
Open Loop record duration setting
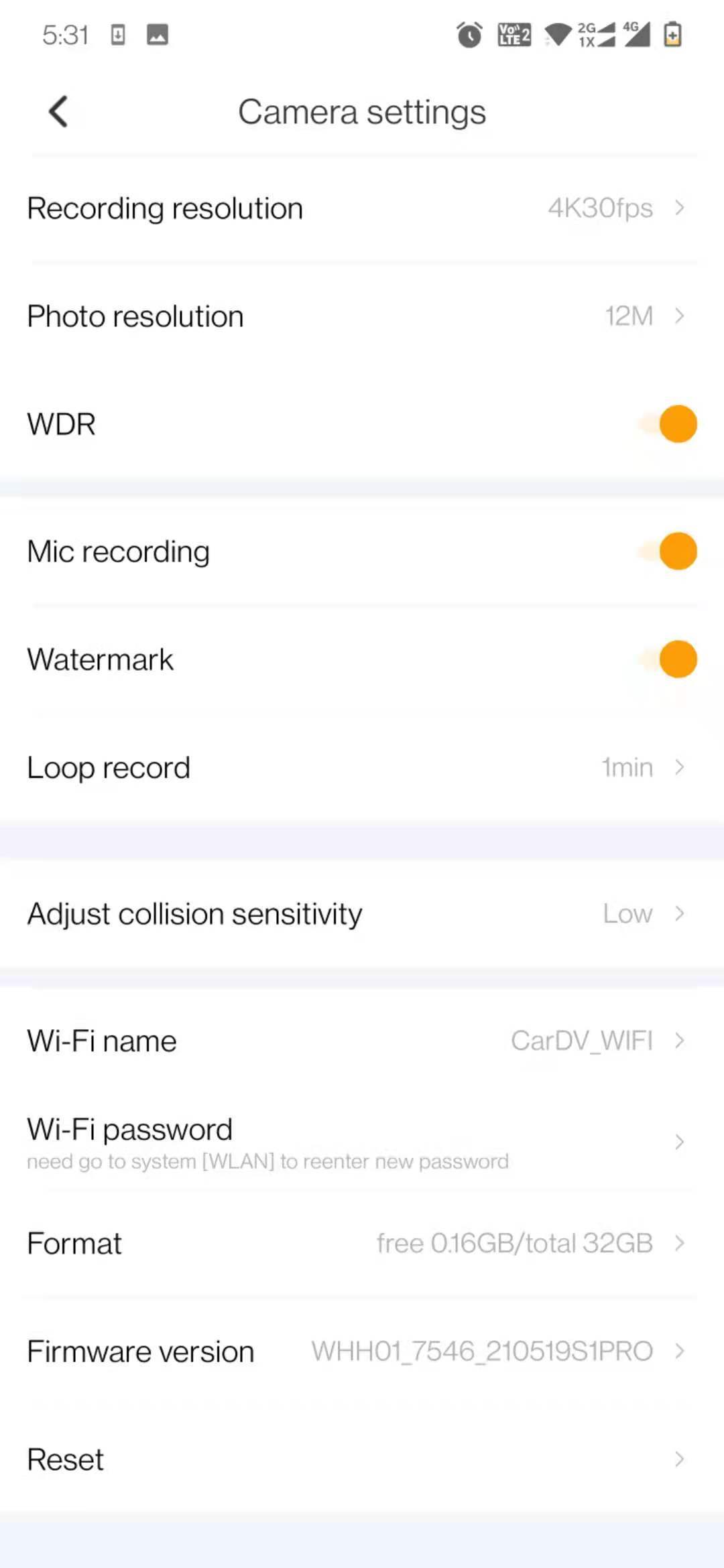coord(362,767)
